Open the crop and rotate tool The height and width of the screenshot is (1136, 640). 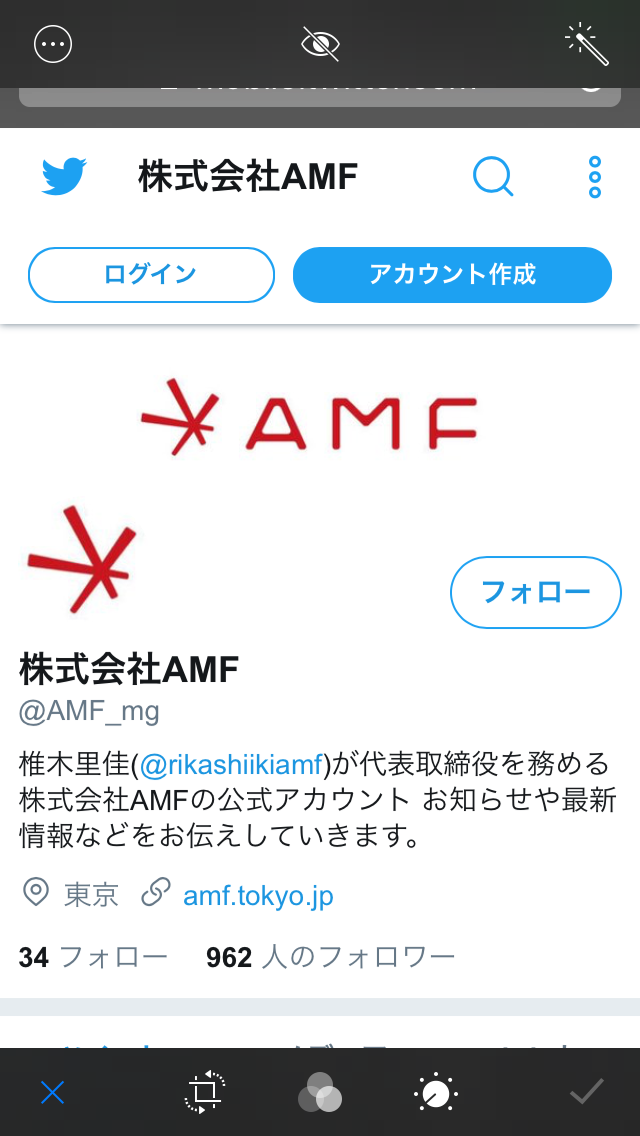coord(205,1093)
